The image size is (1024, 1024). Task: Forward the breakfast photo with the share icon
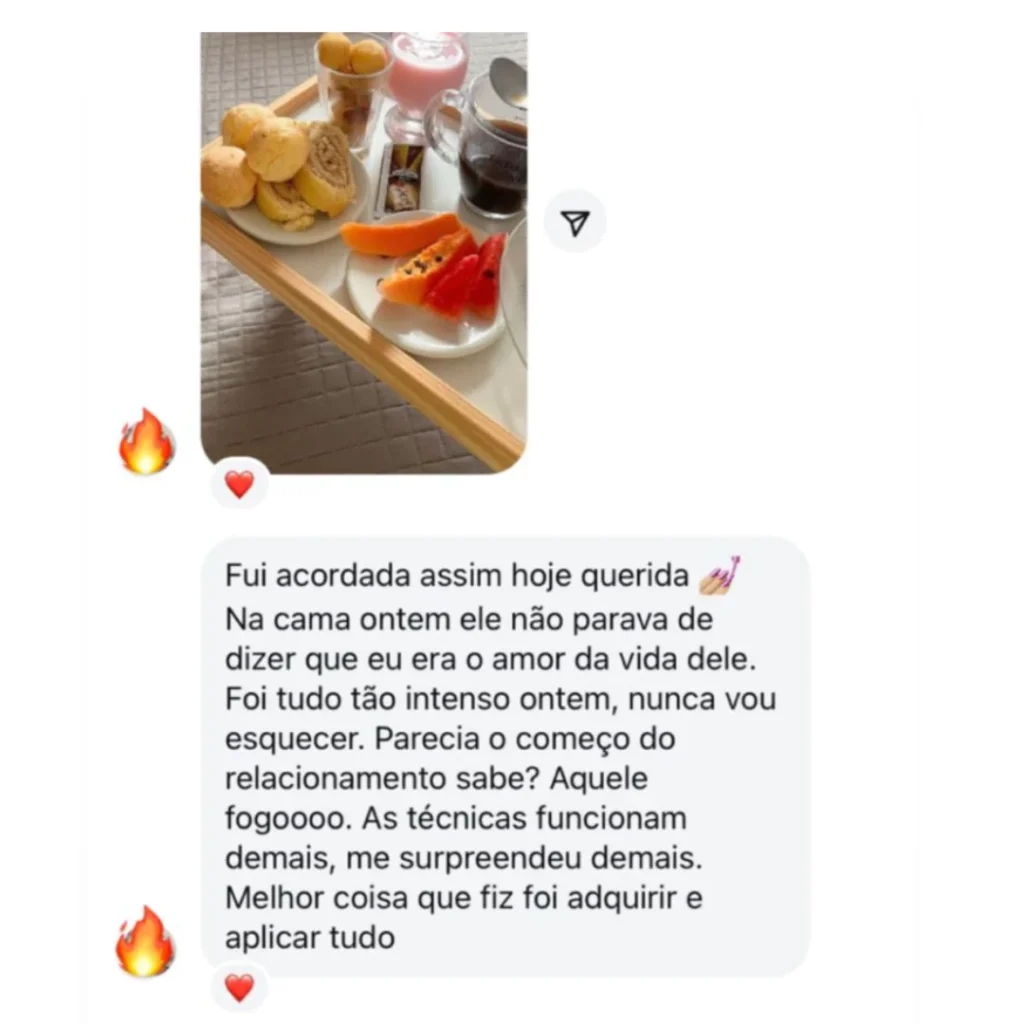tap(575, 223)
